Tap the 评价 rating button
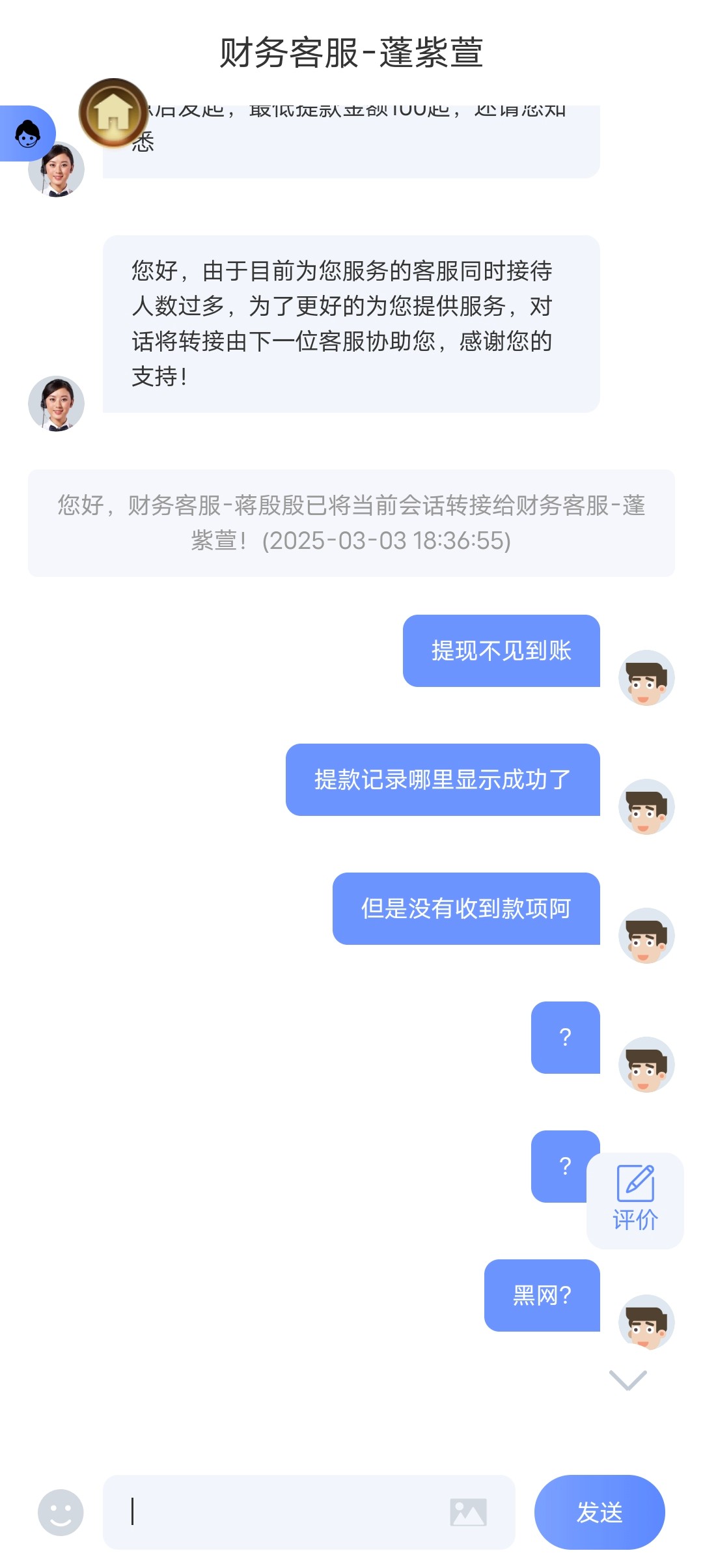The image size is (703, 1568). (635, 1200)
